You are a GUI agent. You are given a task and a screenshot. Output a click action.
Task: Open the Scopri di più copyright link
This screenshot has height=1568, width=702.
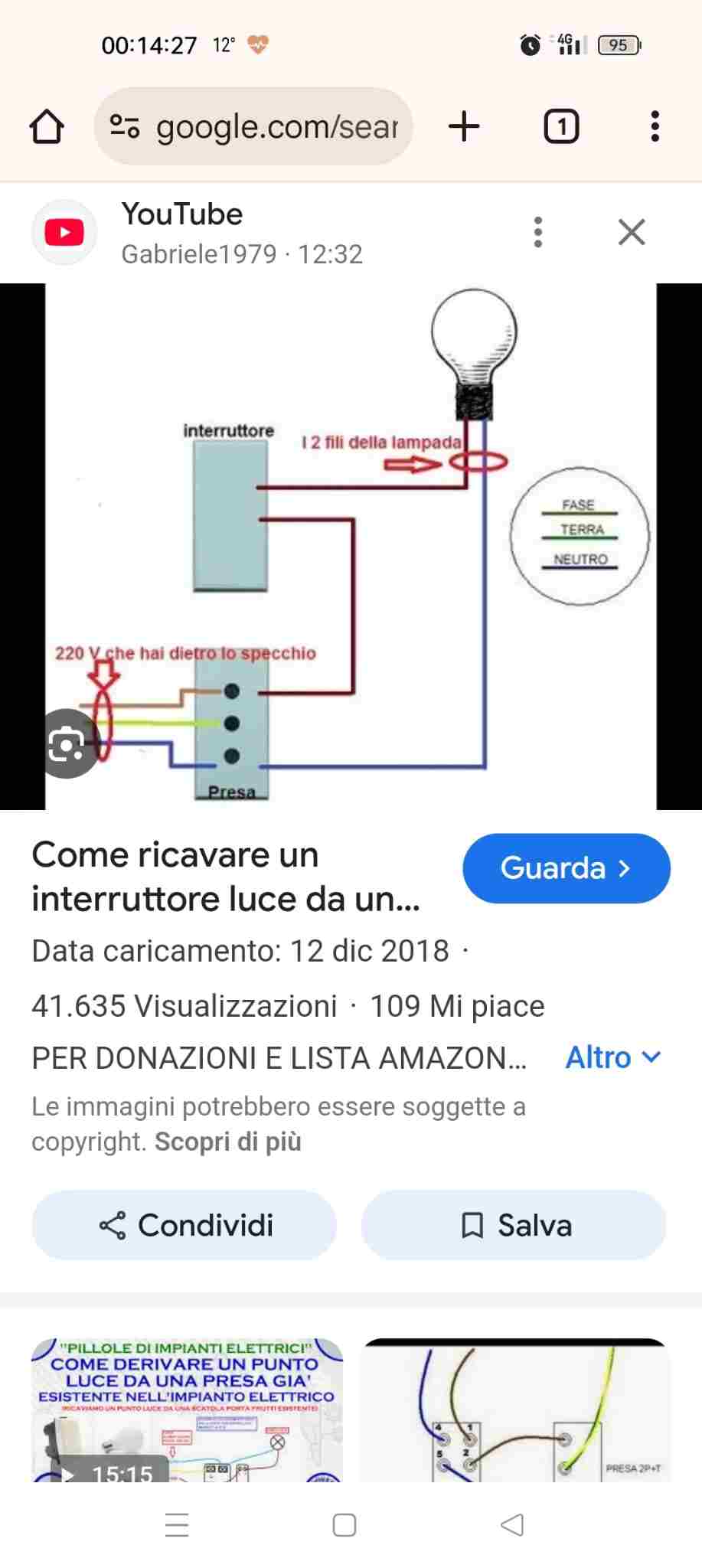(228, 1142)
